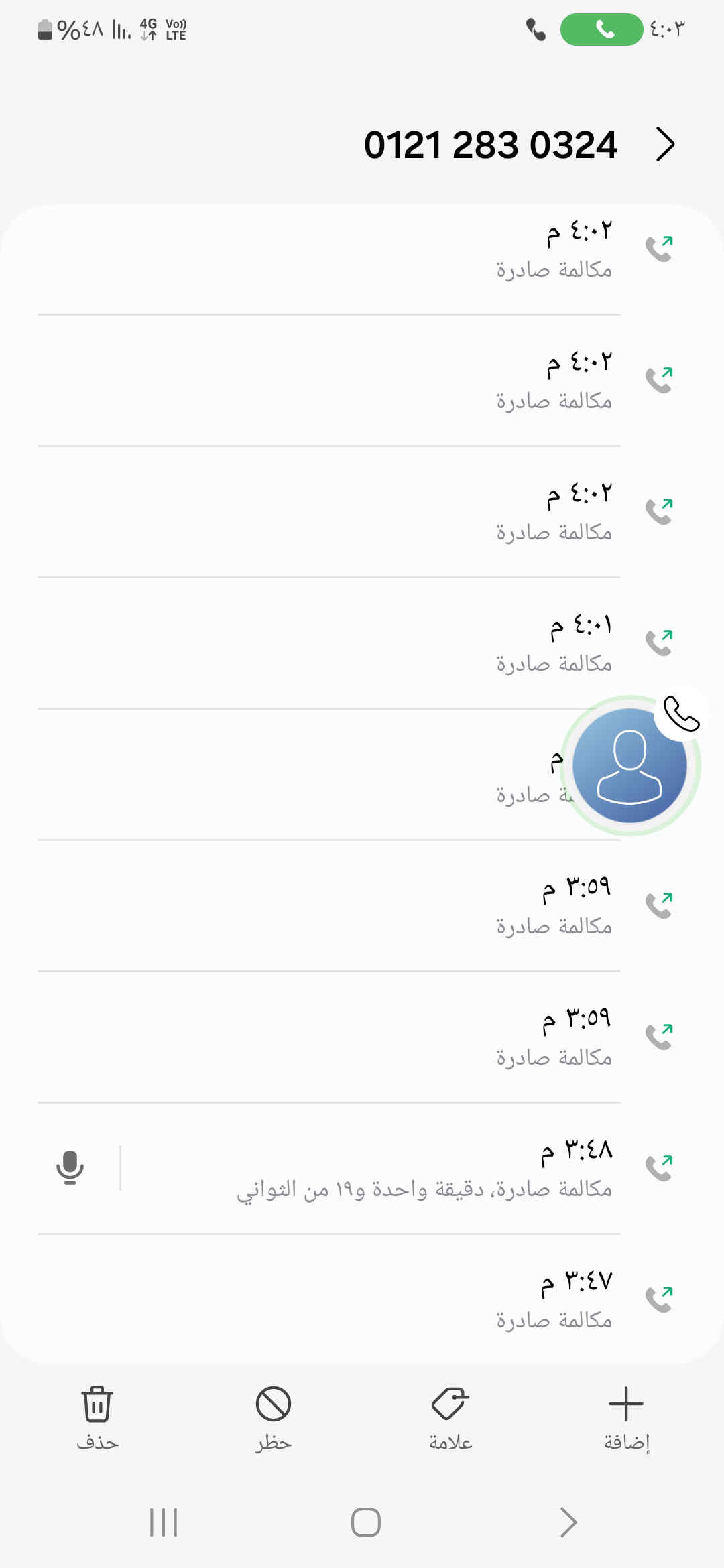724x1568 pixels.
Task: Open recent apps from the navigation bar
Action: tap(164, 1522)
